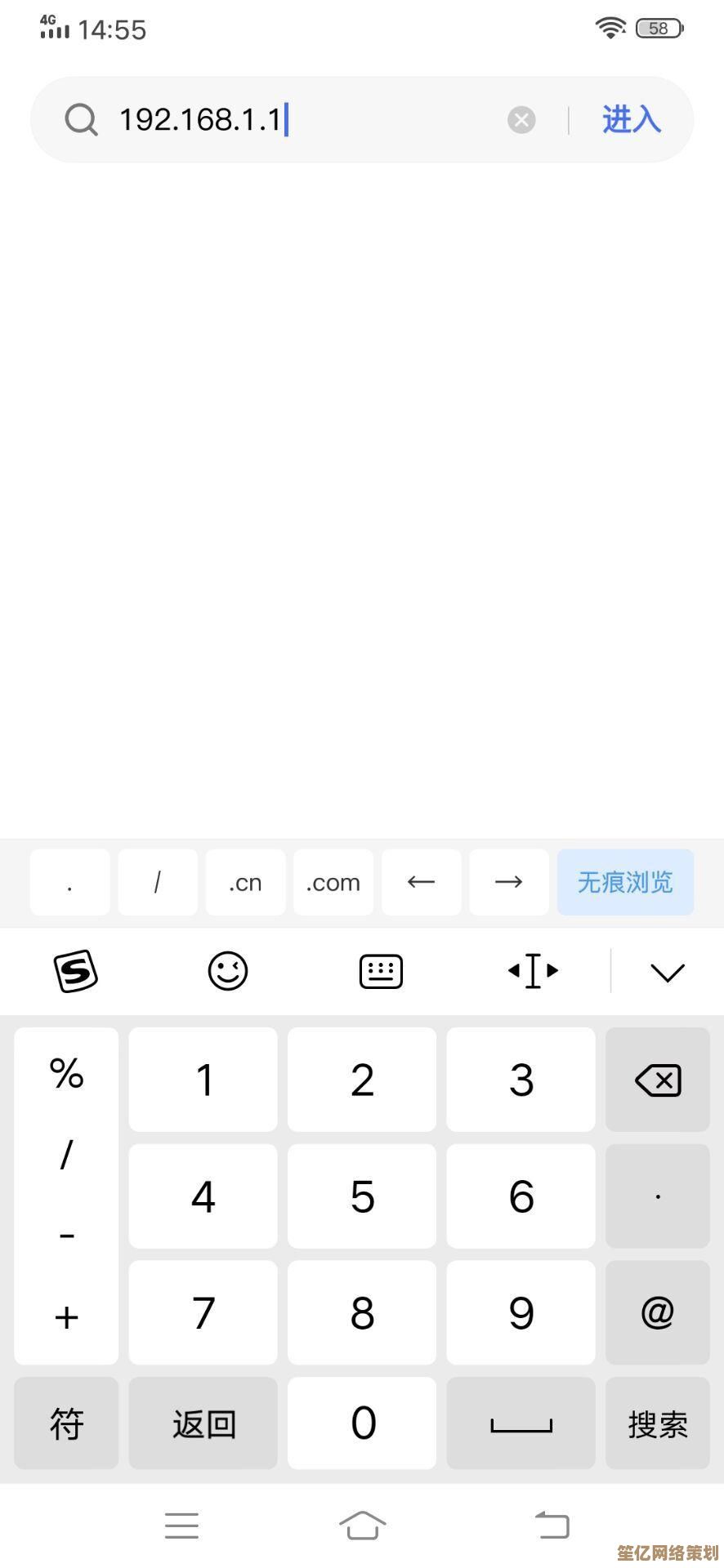Viewport: 724px width, 1568px height.
Task: Open the 符 symbols keyboard
Action: (x=66, y=1424)
